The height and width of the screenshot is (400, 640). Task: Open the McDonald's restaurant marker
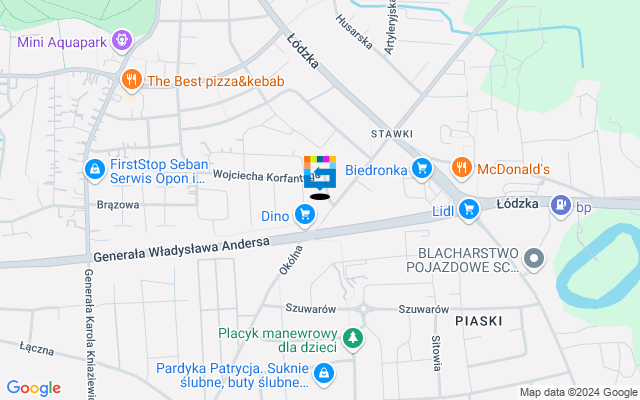[x=461, y=169]
